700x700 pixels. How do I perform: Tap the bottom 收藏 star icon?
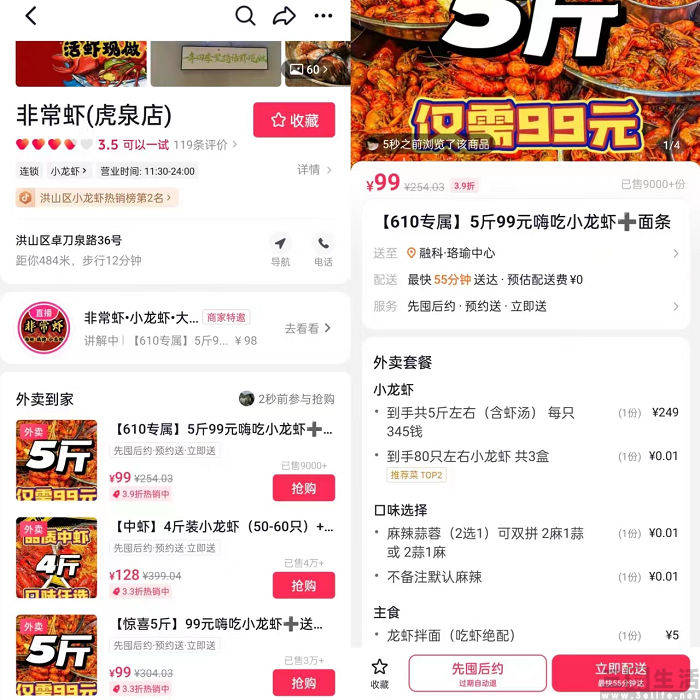pos(379,672)
